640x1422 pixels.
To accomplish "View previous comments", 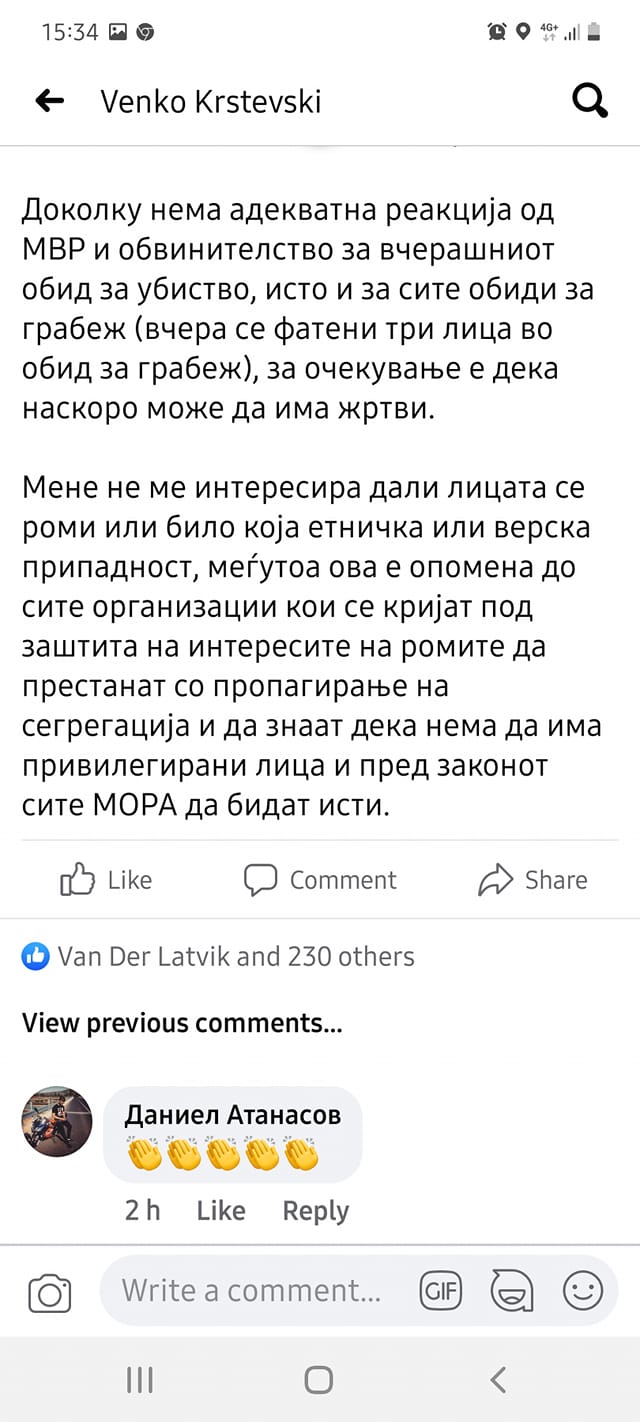I will (x=182, y=1023).
